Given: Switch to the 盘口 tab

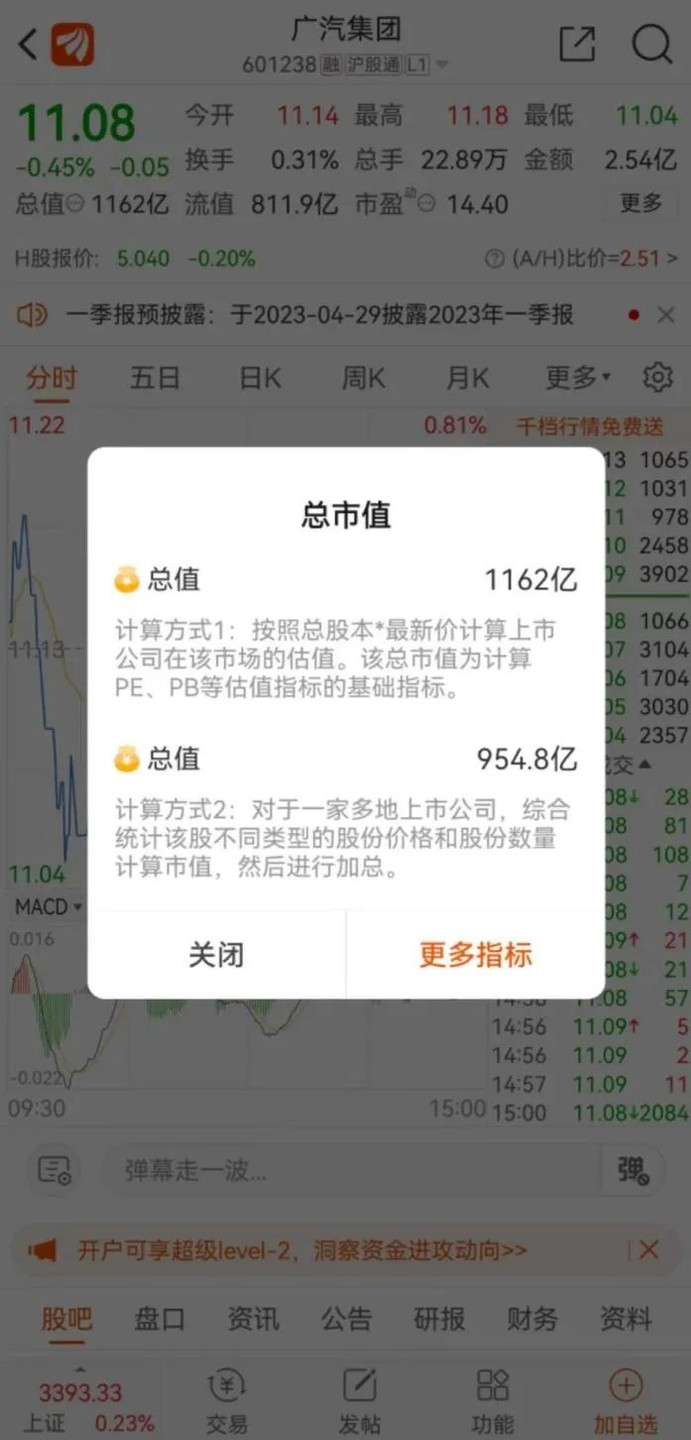Looking at the screenshot, I should (x=160, y=1319).
